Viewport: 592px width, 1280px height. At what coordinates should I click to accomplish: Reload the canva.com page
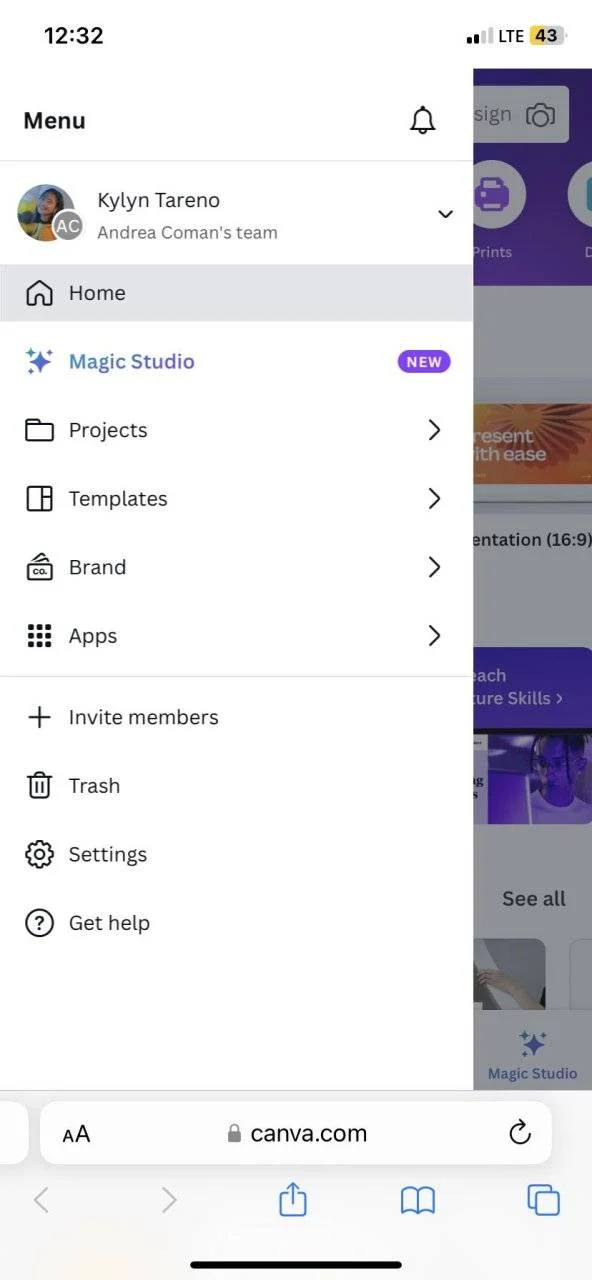[519, 1133]
